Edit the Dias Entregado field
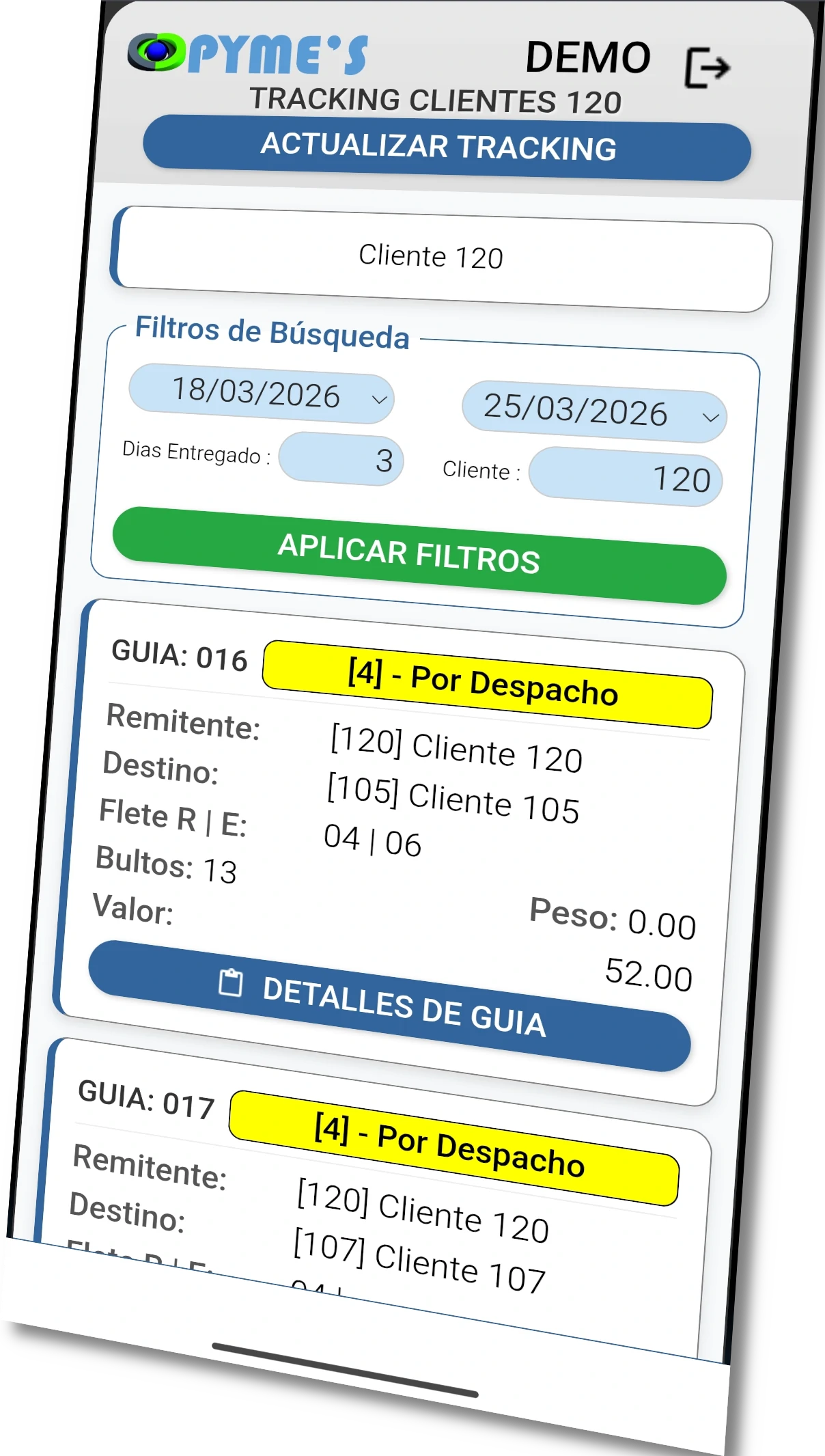The width and height of the screenshot is (825, 1456). [341, 459]
